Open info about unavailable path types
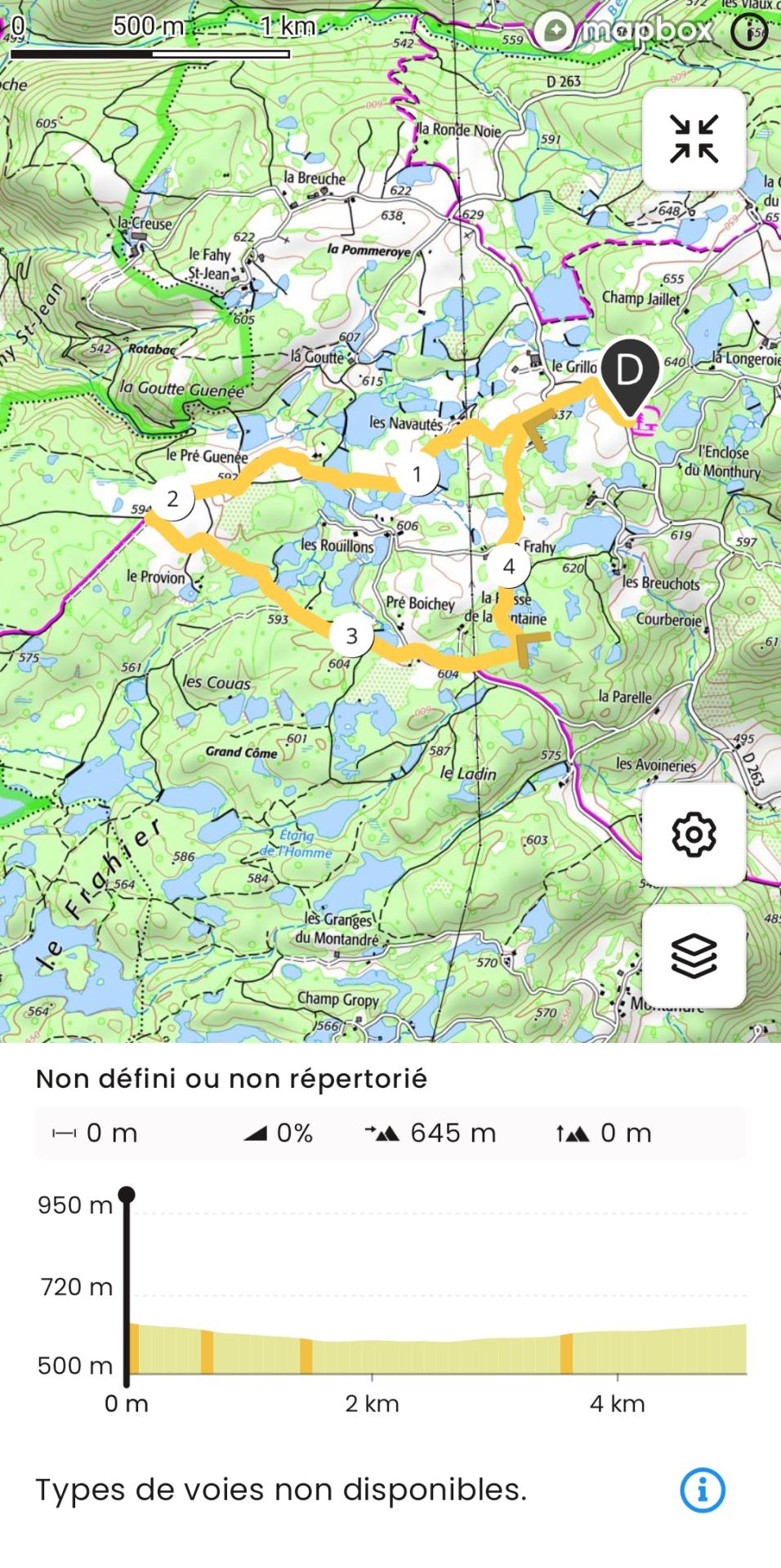The height and width of the screenshot is (1568, 781). 703,1490
